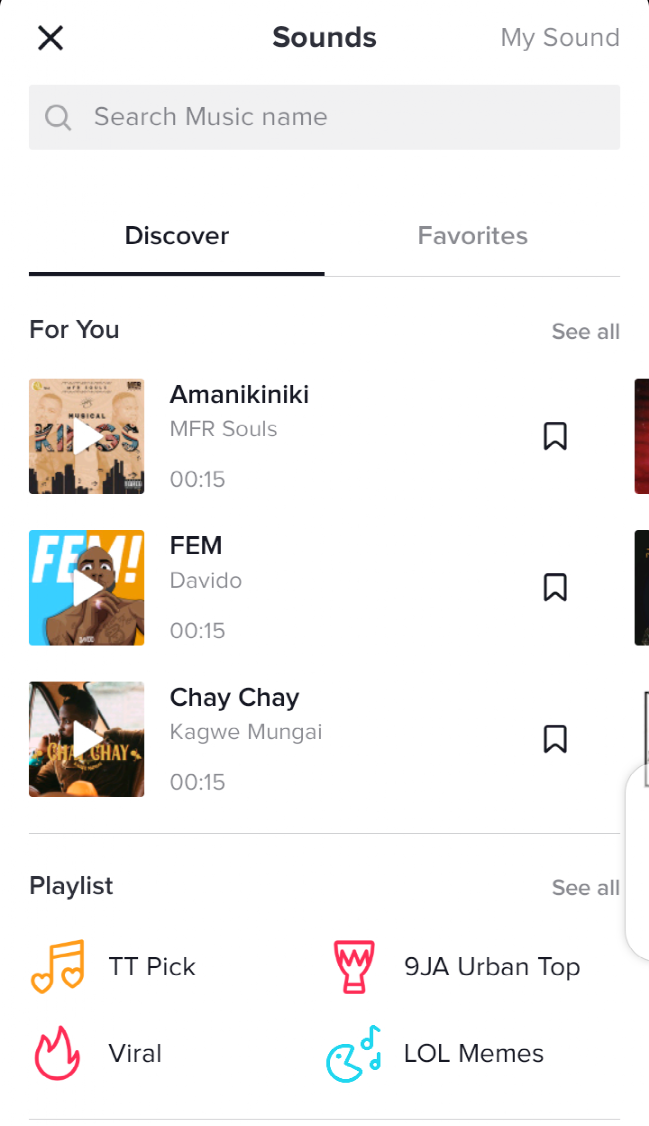This screenshot has width=649, height=1126.
Task: Open the TT Pick playlist
Action: point(113,967)
